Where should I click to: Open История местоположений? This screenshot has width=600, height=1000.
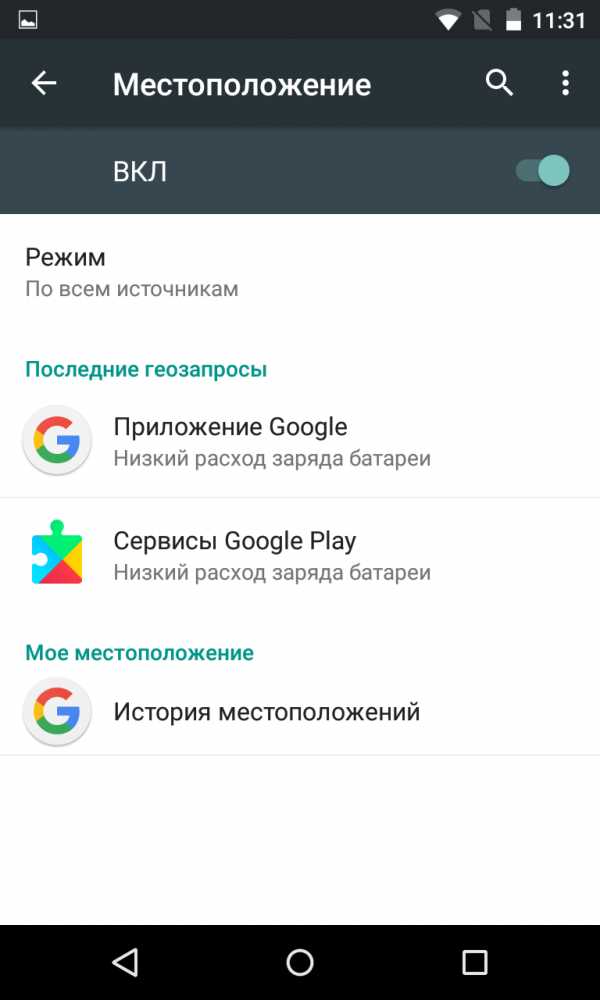pyautogui.click(x=300, y=712)
